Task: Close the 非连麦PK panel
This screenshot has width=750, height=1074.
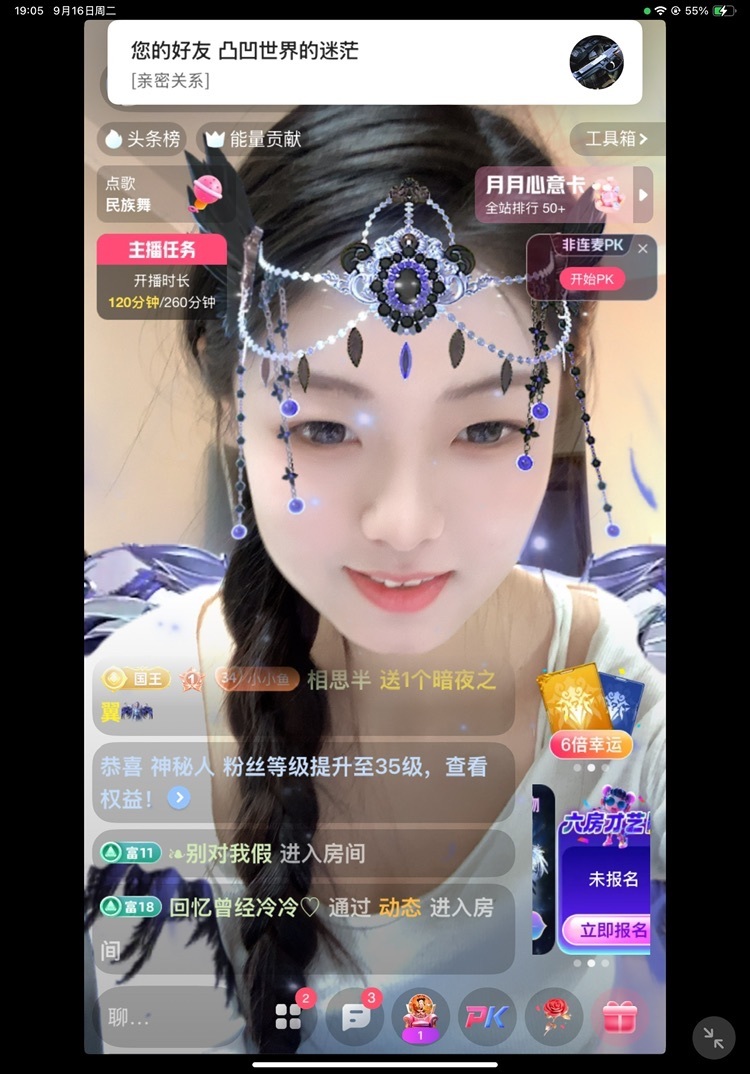Action: [x=643, y=248]
